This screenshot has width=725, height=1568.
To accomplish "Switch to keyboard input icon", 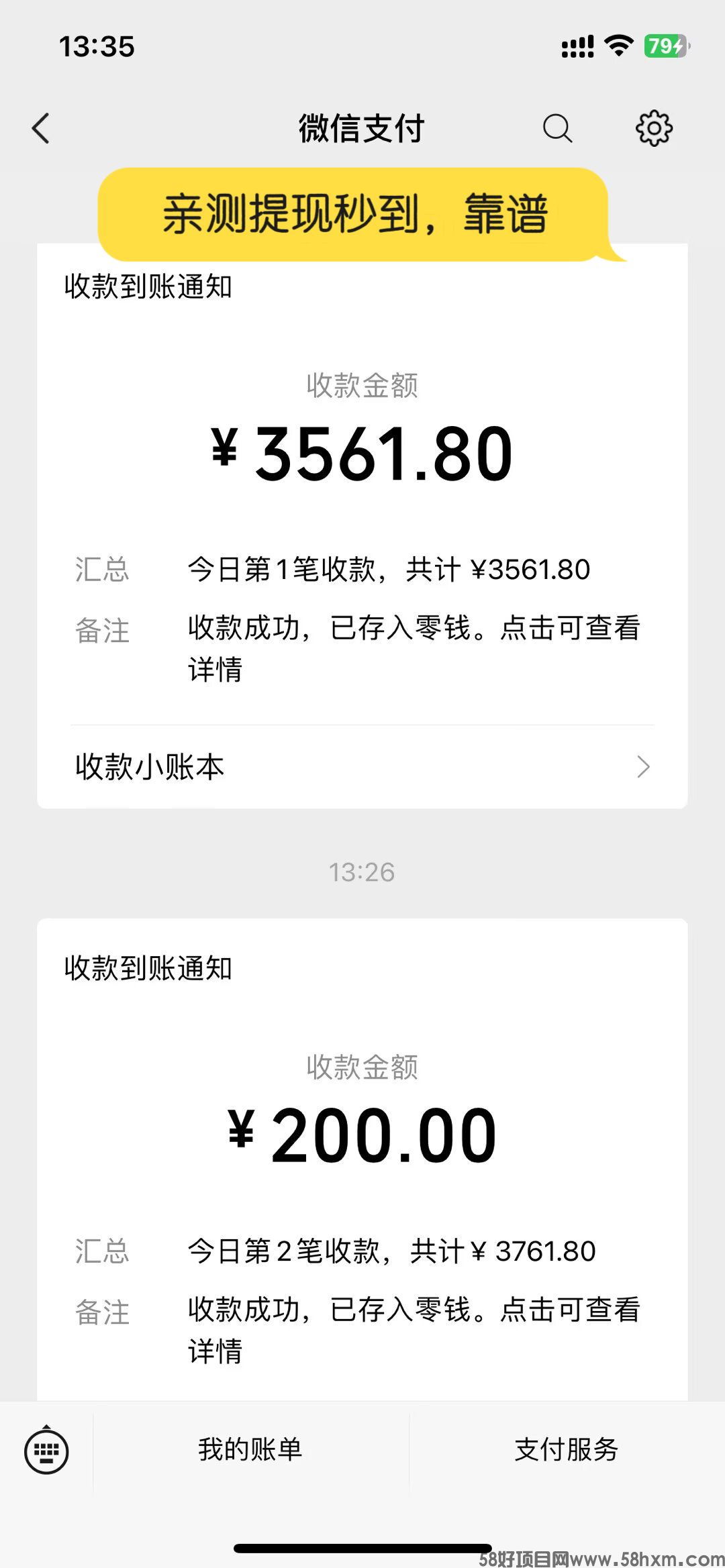I will click(x=46, y=1451).
